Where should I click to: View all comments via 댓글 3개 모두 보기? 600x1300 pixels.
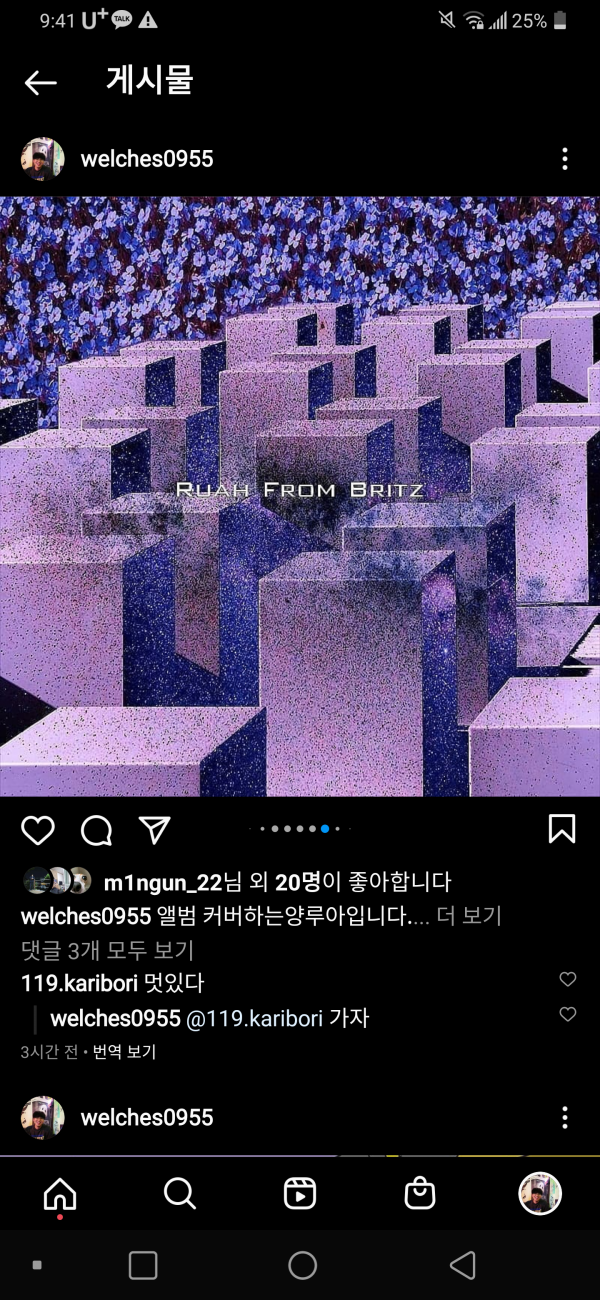pyautogui.click(x=107, y=950)
